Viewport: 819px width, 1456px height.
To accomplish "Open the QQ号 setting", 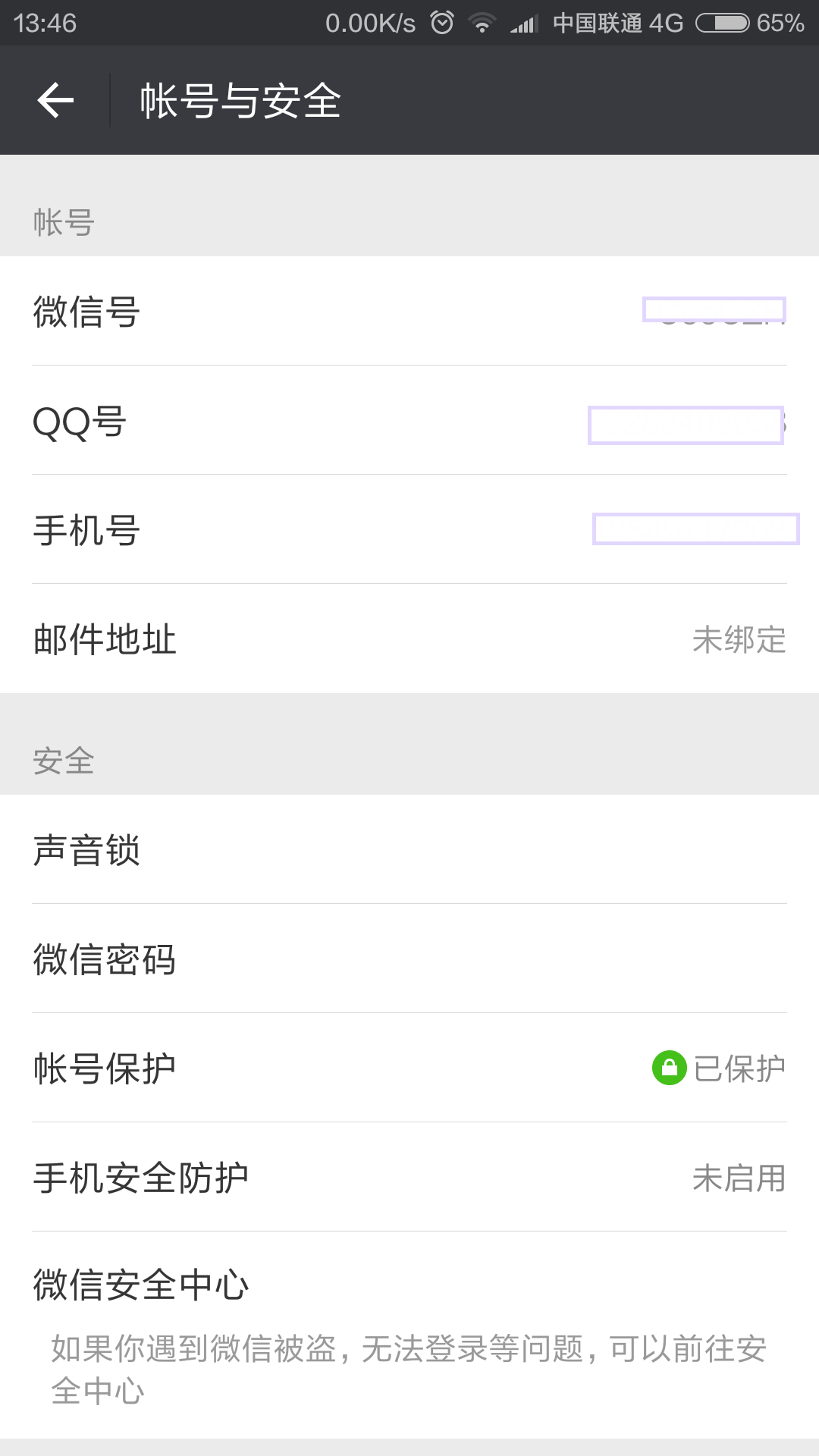I will pyautogui.click(x=409, y=420).
